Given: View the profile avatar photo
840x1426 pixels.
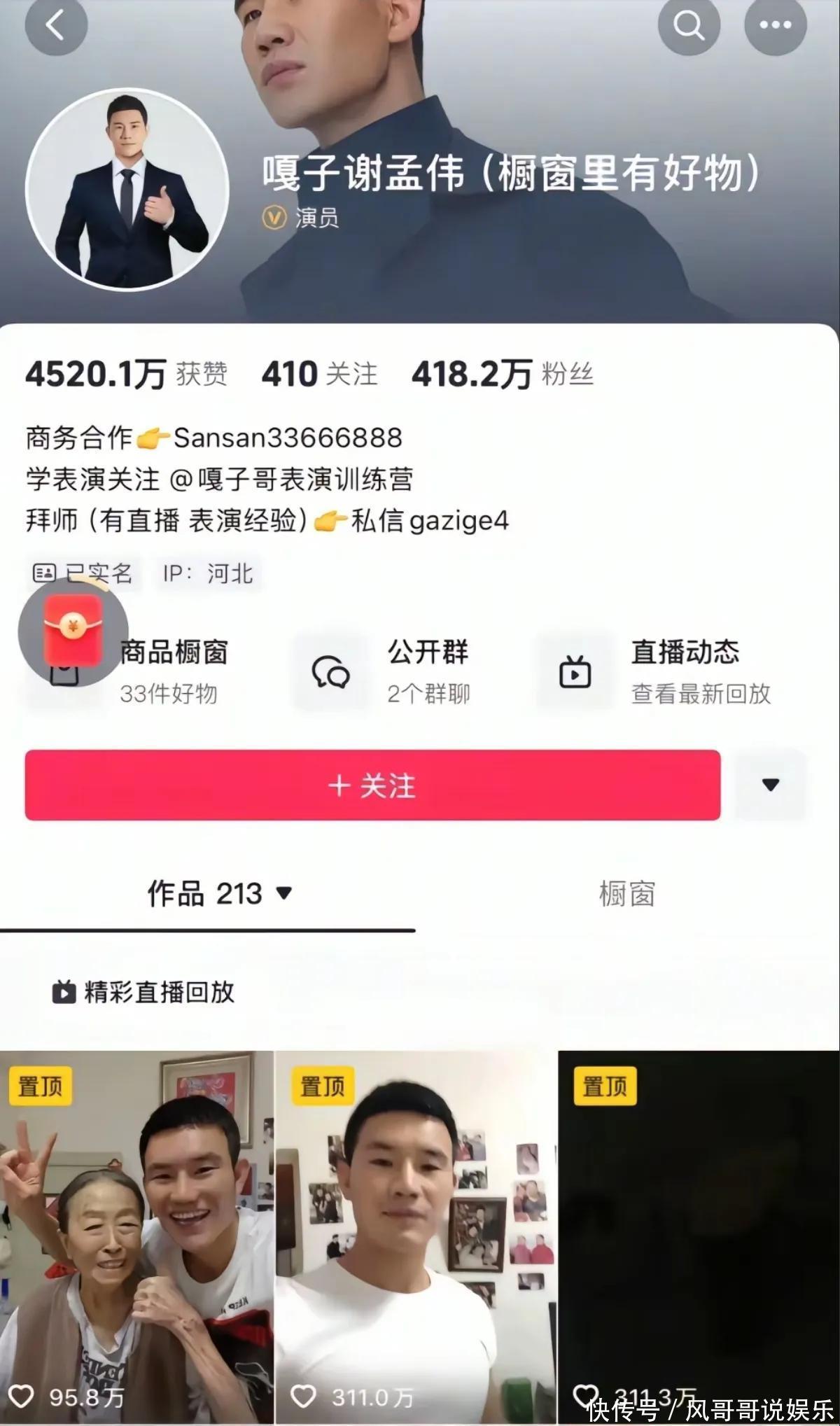Looking at the screenshot, I should [x=127, y=189].
